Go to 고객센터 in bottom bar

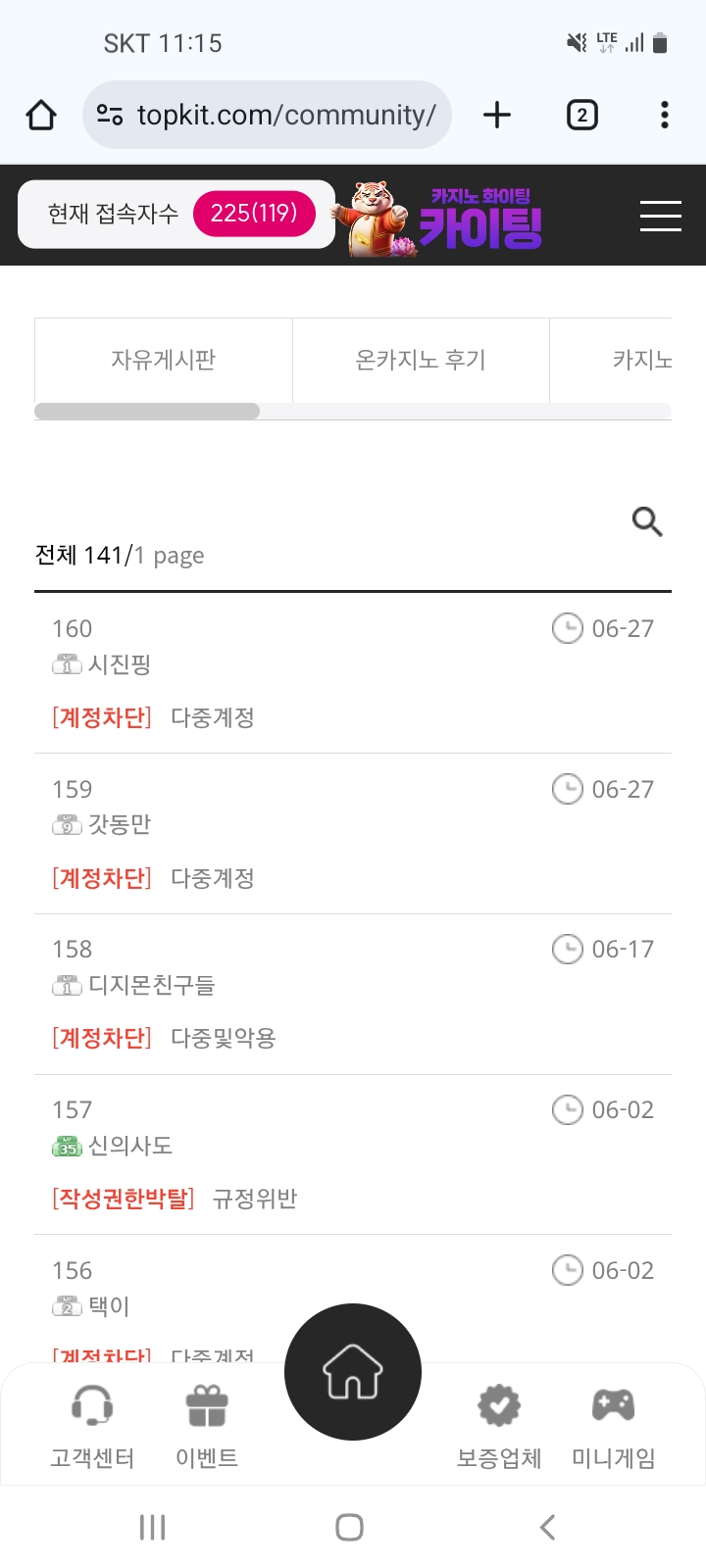tap(92, 1426)
